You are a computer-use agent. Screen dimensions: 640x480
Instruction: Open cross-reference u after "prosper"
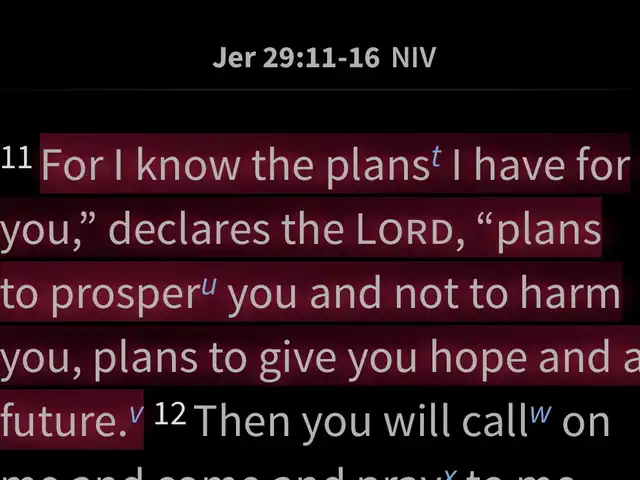tap(208, 285)
